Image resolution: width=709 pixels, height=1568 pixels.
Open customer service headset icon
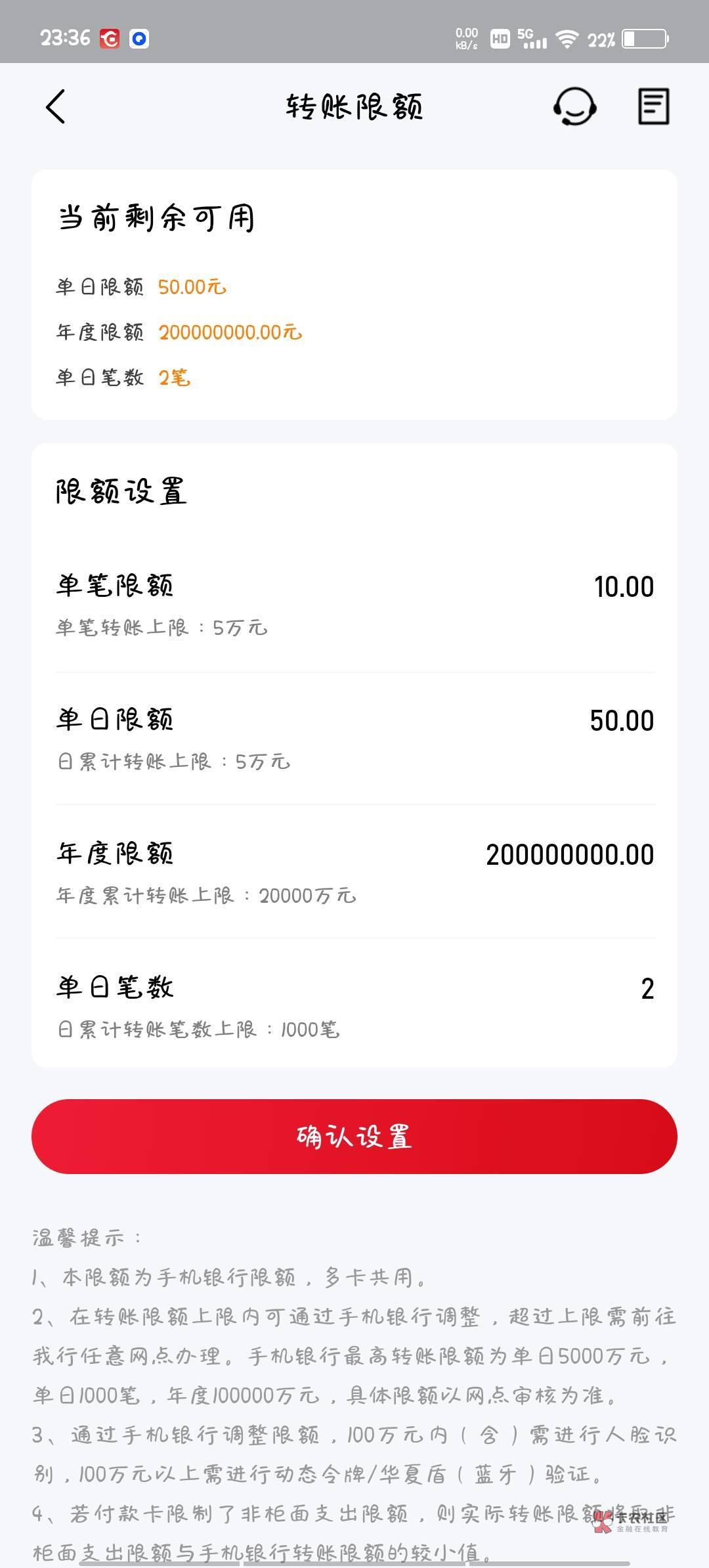(x=574, y=106)
